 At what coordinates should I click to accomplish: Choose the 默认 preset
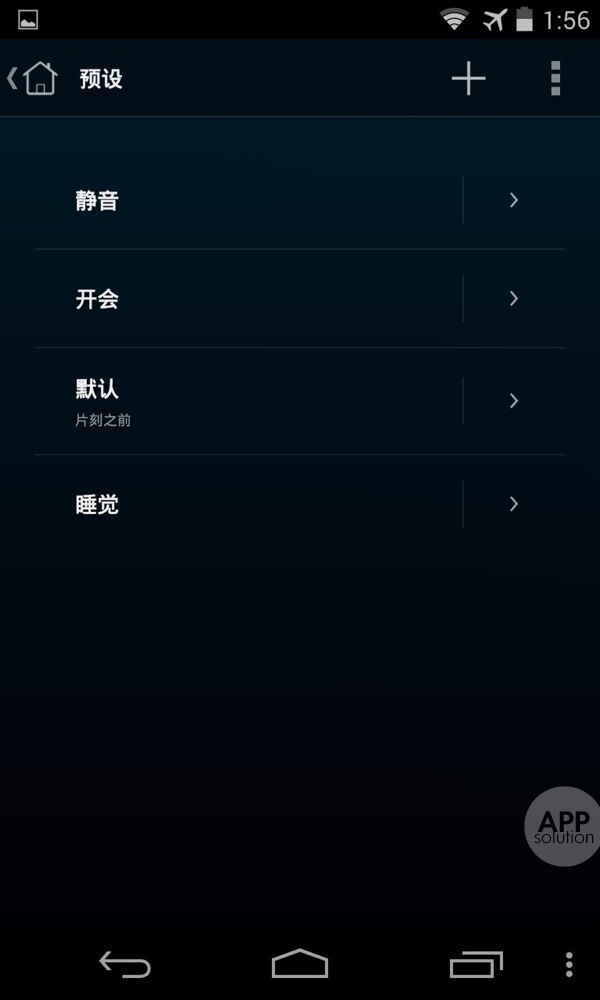(x=250, y=401)
